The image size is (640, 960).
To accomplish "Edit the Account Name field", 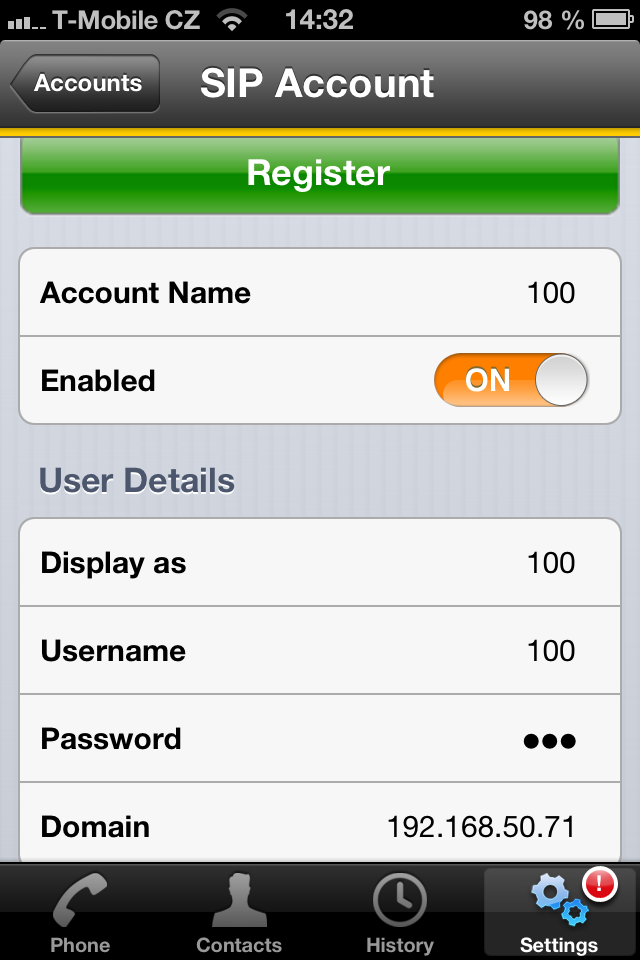I will click(x=320, y=293).
